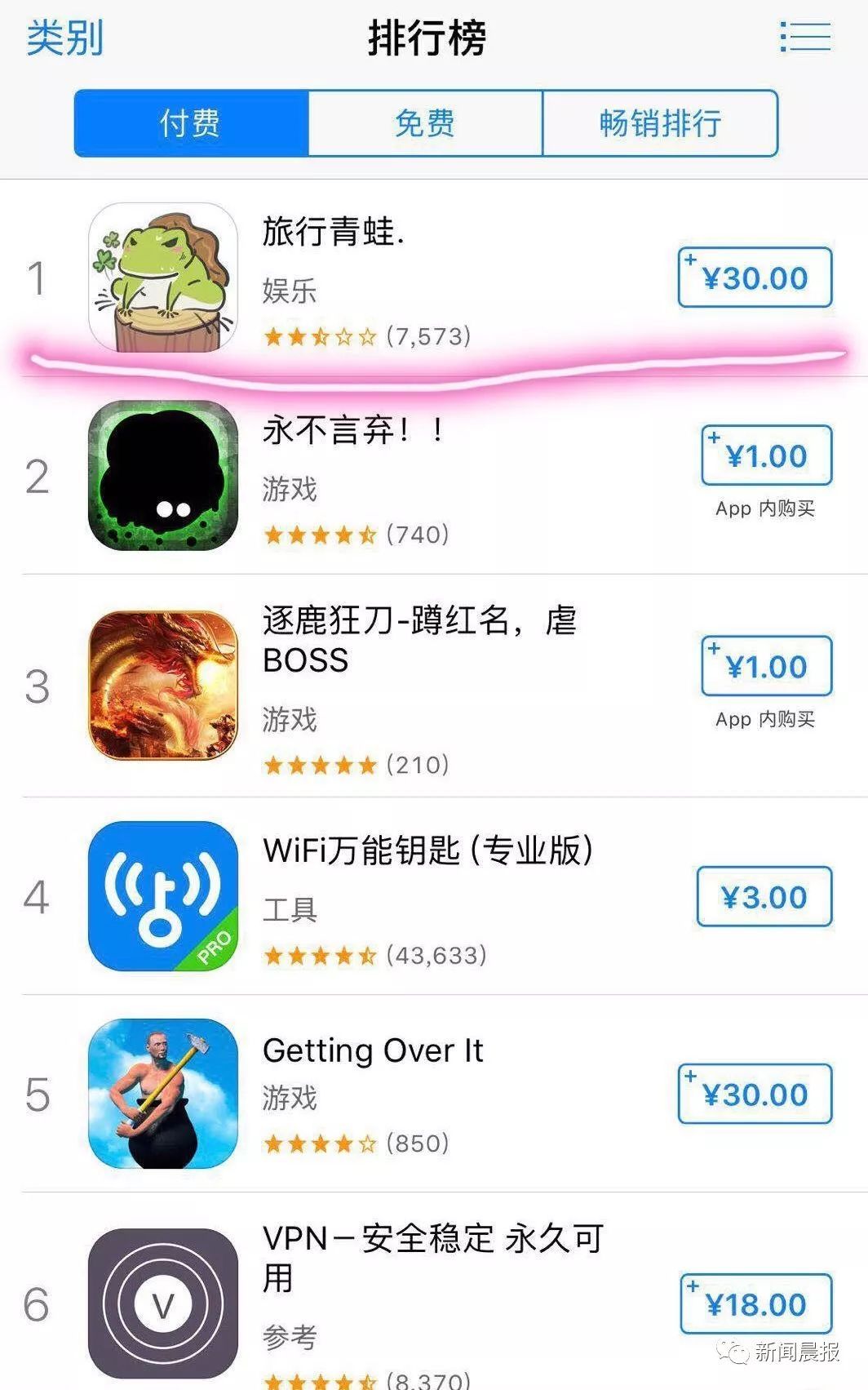Switch to the 畅销排行 top grossing tab
This screenshot has height=1390, width=868.
coord(660,123)
